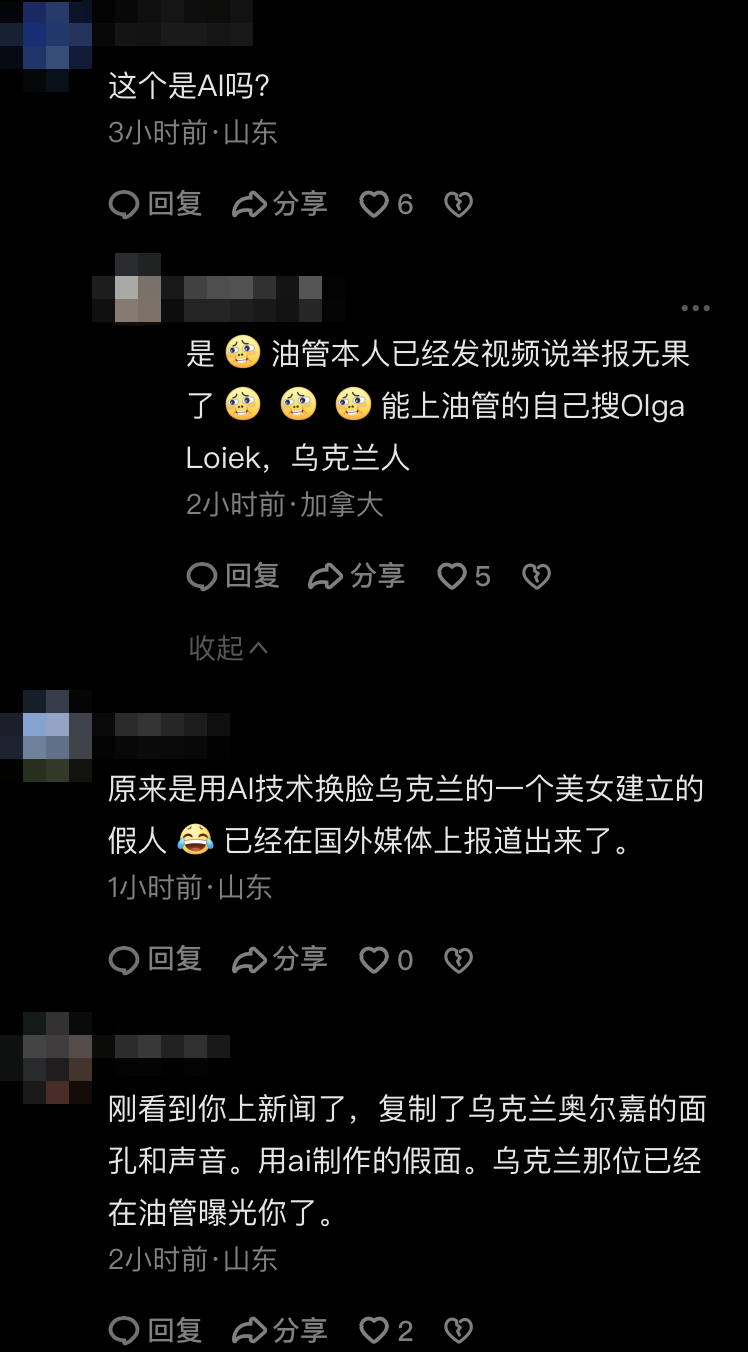Share the comment "这个是AI吗?"
This screenshot has height=1352, width=748.
click(x=279, y=205)
